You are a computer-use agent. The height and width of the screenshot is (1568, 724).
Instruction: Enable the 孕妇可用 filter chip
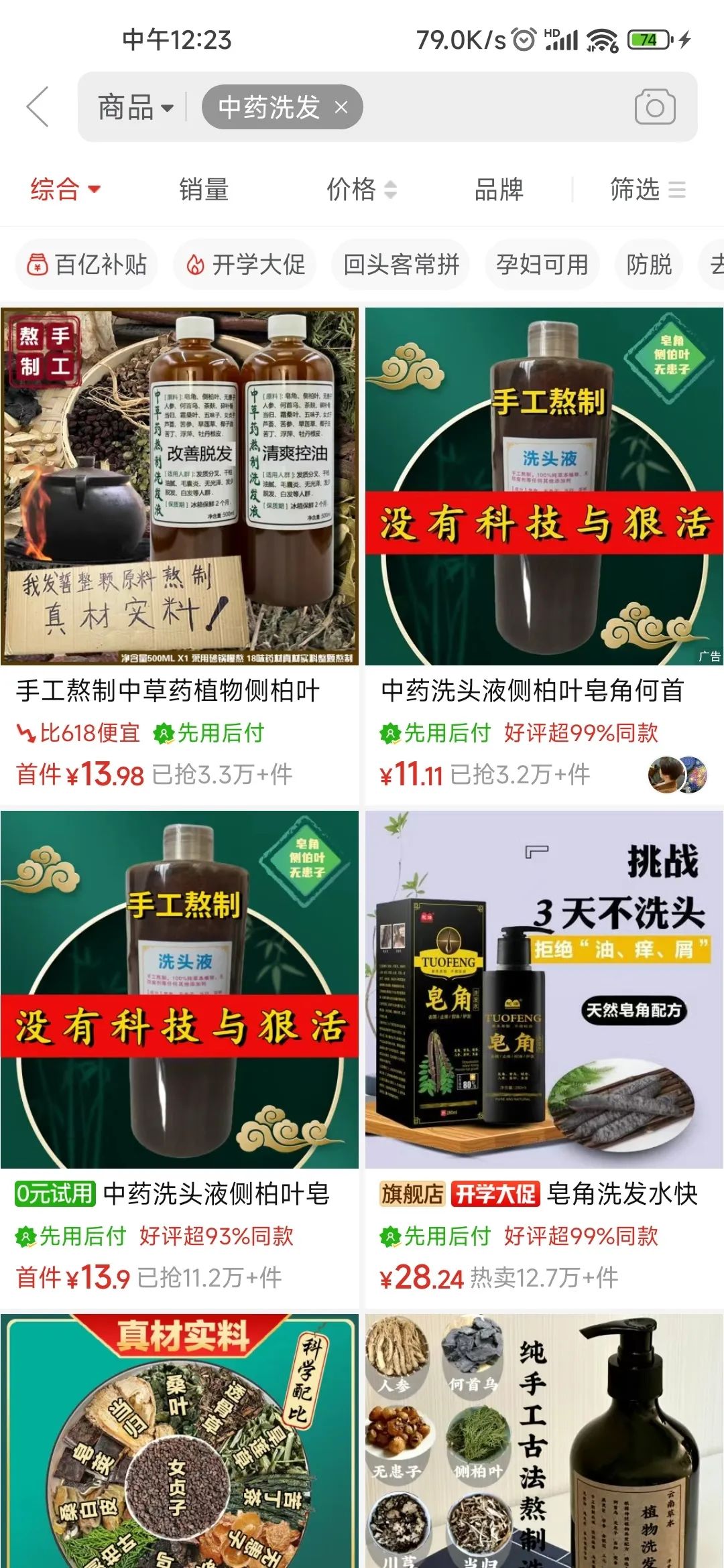pos(541,264)
